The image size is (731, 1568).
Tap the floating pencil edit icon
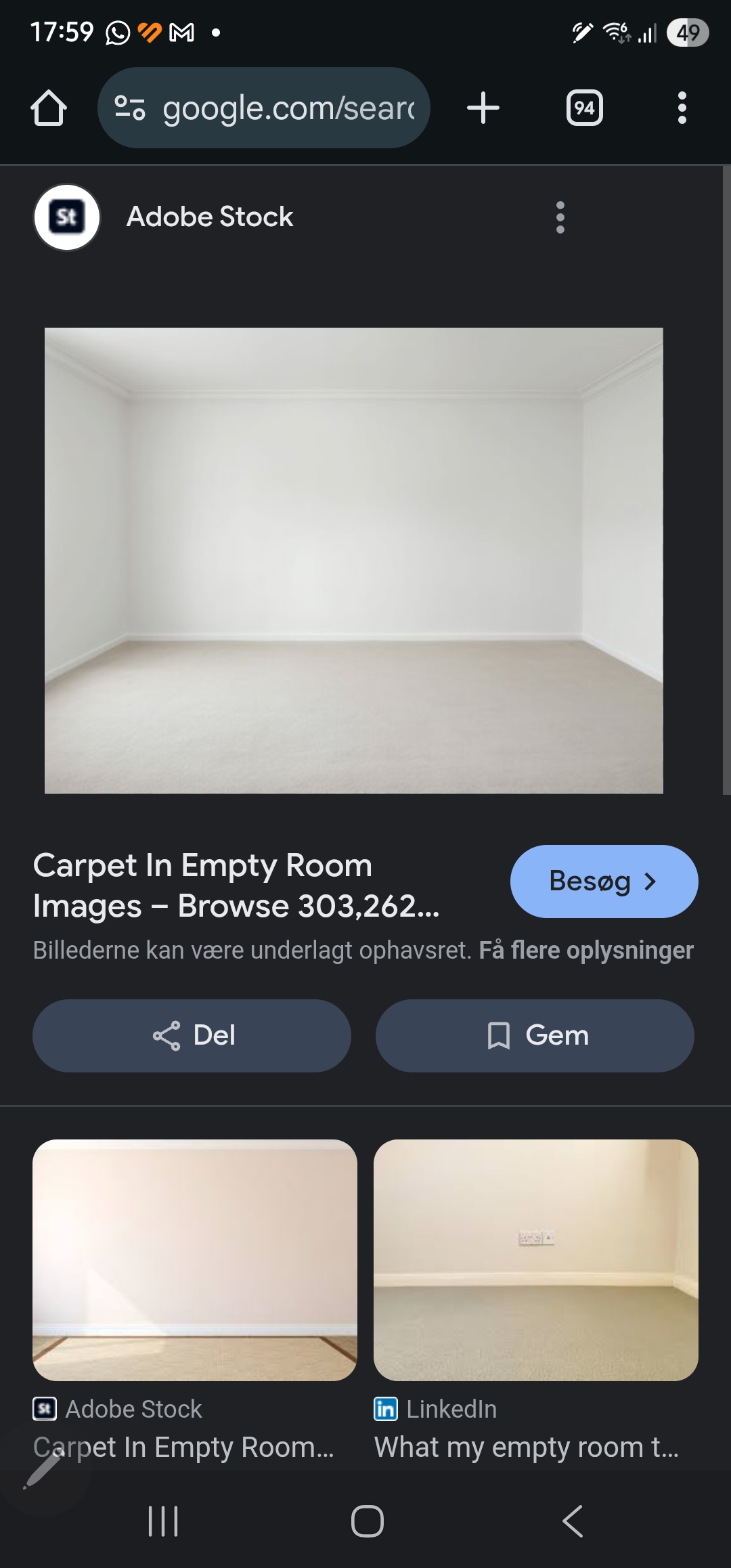(43, 1469)
